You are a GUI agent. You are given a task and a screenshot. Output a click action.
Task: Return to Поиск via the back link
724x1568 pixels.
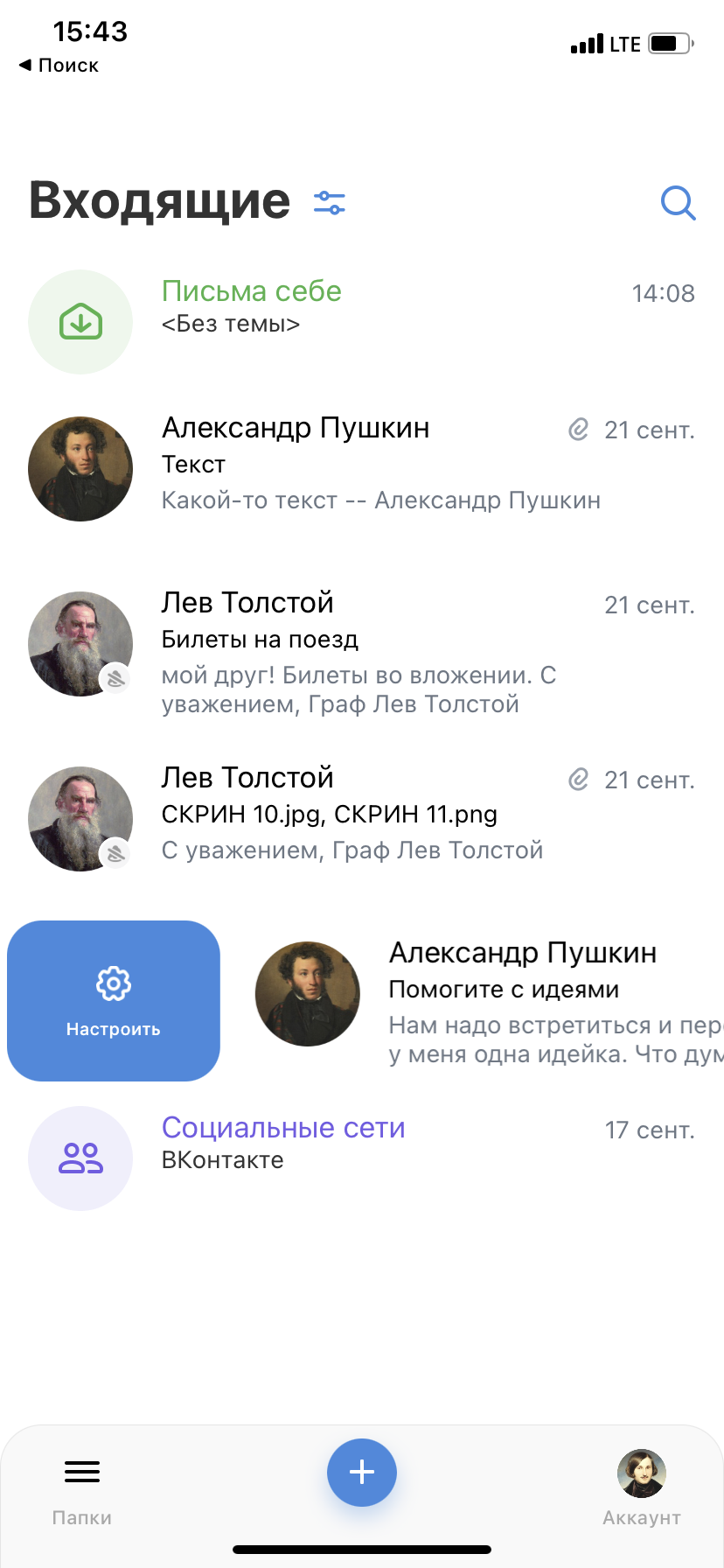pyautogui.click(x=59, y=66)
